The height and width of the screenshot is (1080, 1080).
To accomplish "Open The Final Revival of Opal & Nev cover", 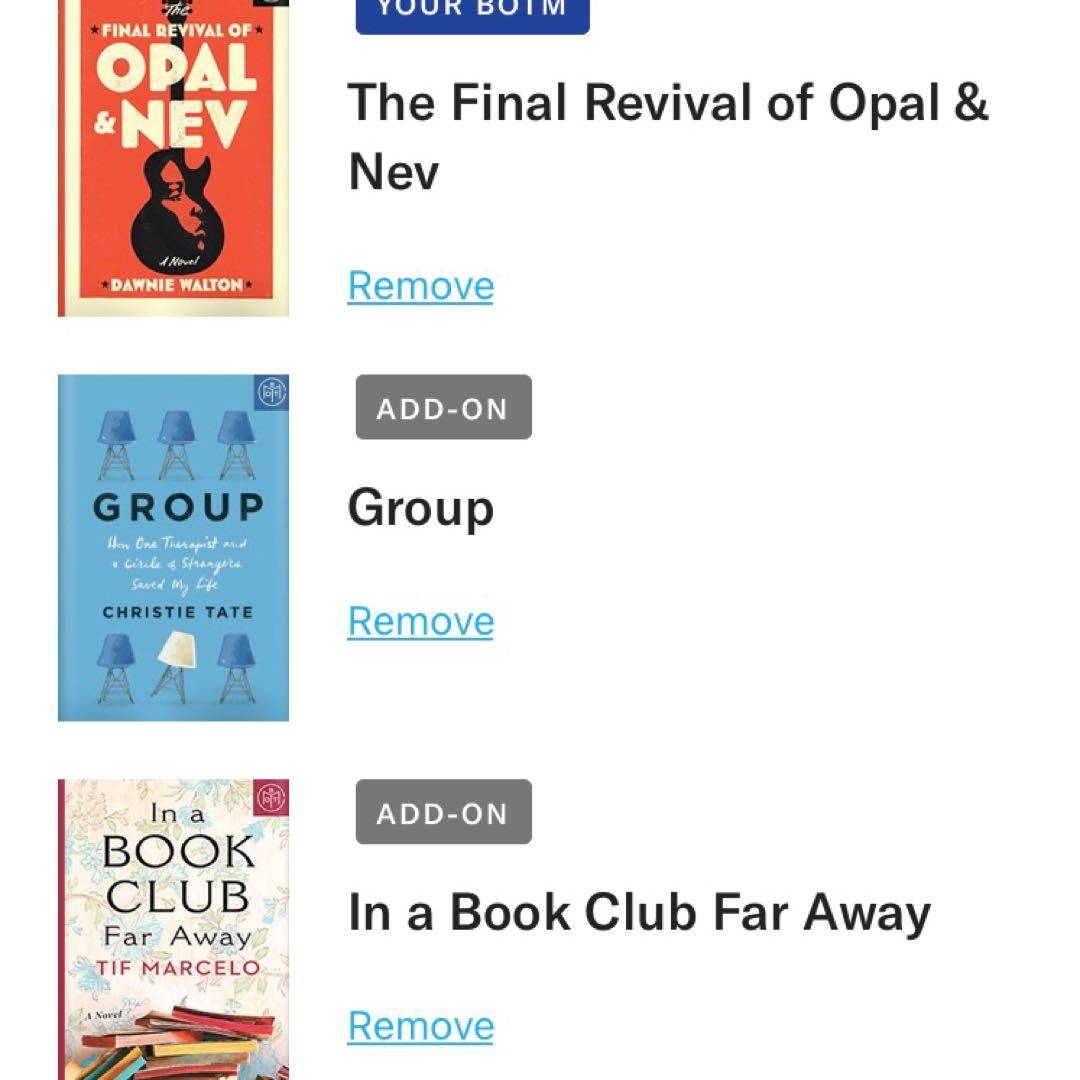I will pos(173,158).
